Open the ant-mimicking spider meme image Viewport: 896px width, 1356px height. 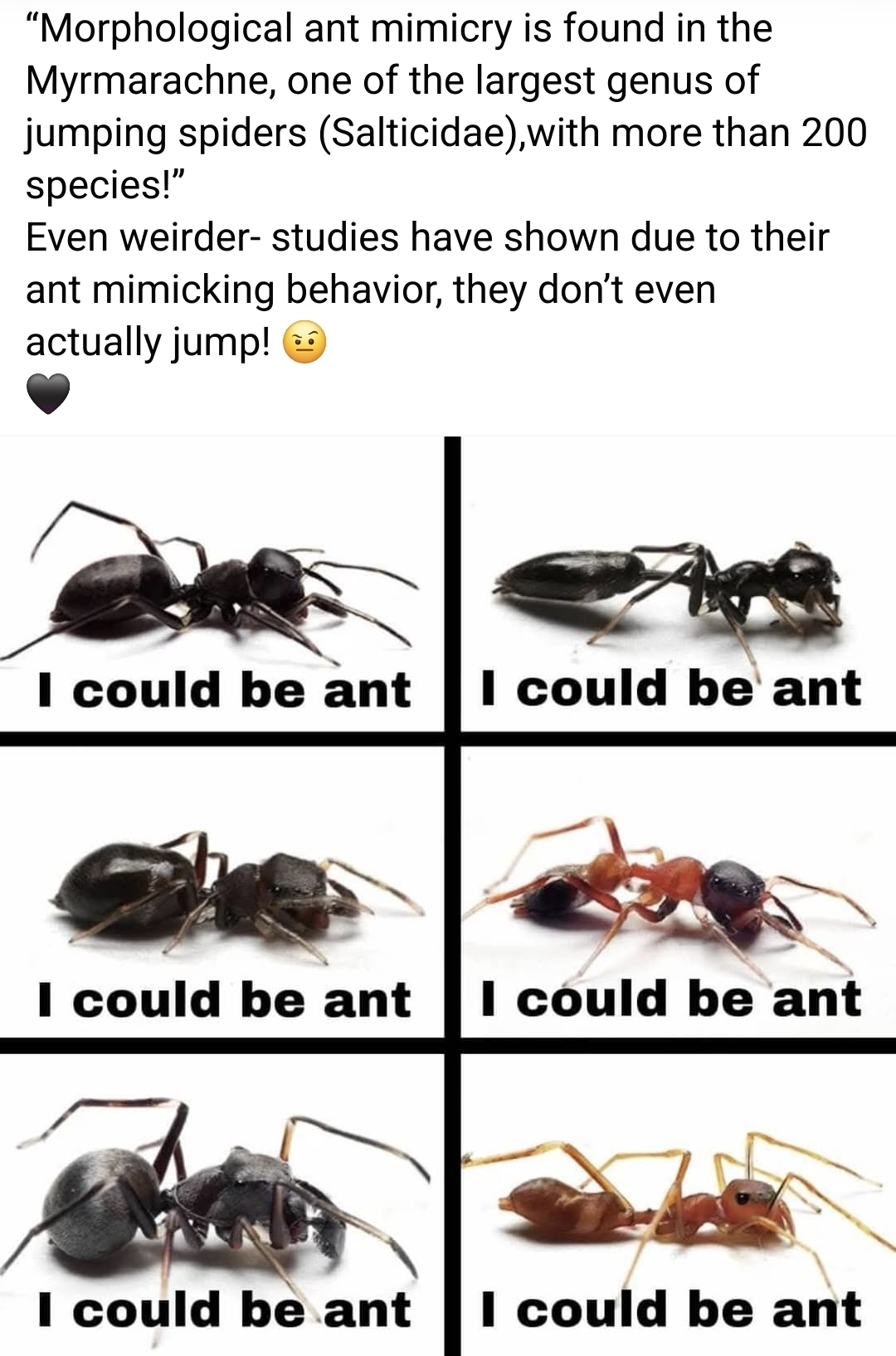[448, 895]
